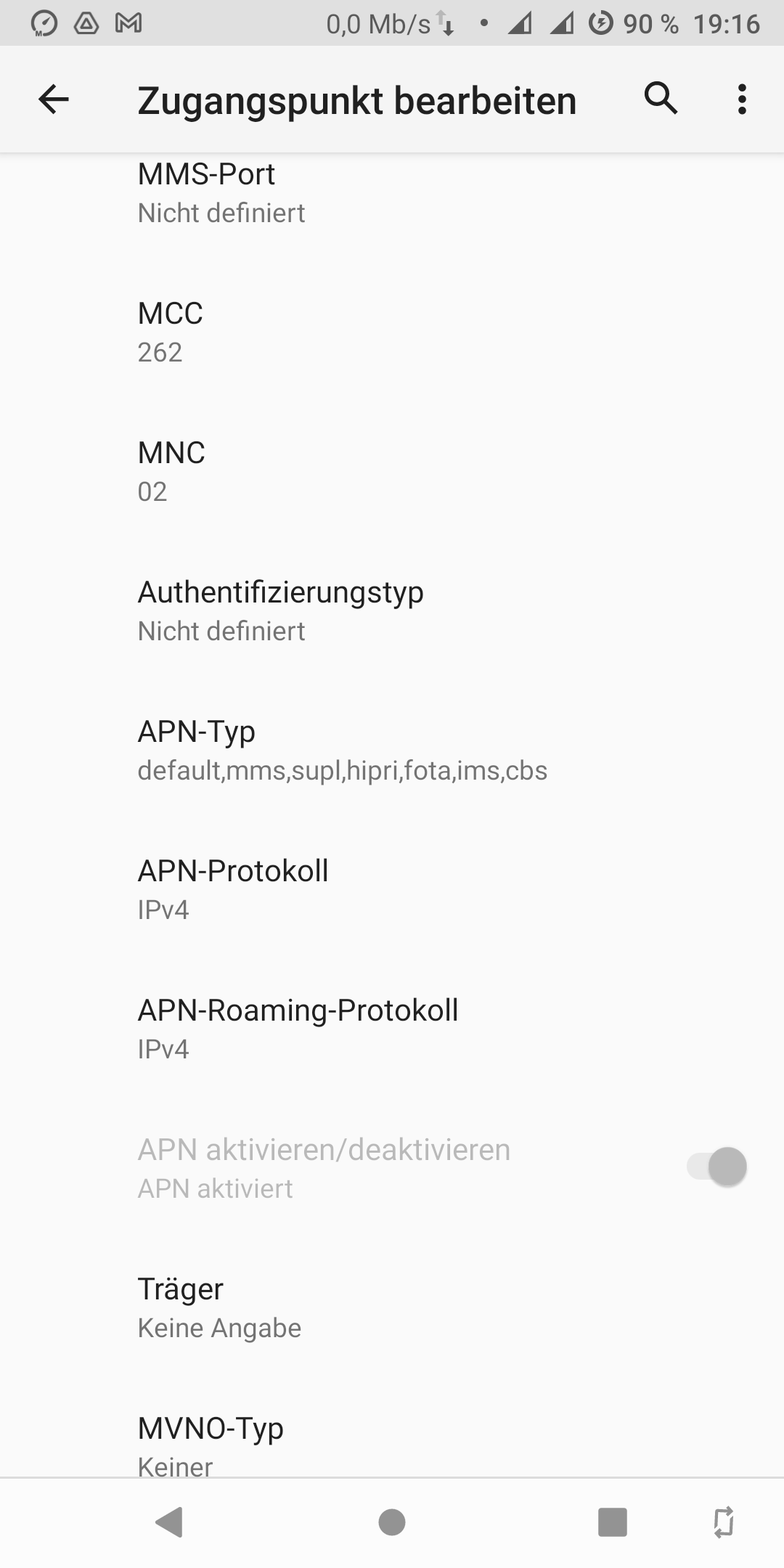Select APN-Roaming-Protokoll row
The image size is (784, 1568).
click(392, 1029)
